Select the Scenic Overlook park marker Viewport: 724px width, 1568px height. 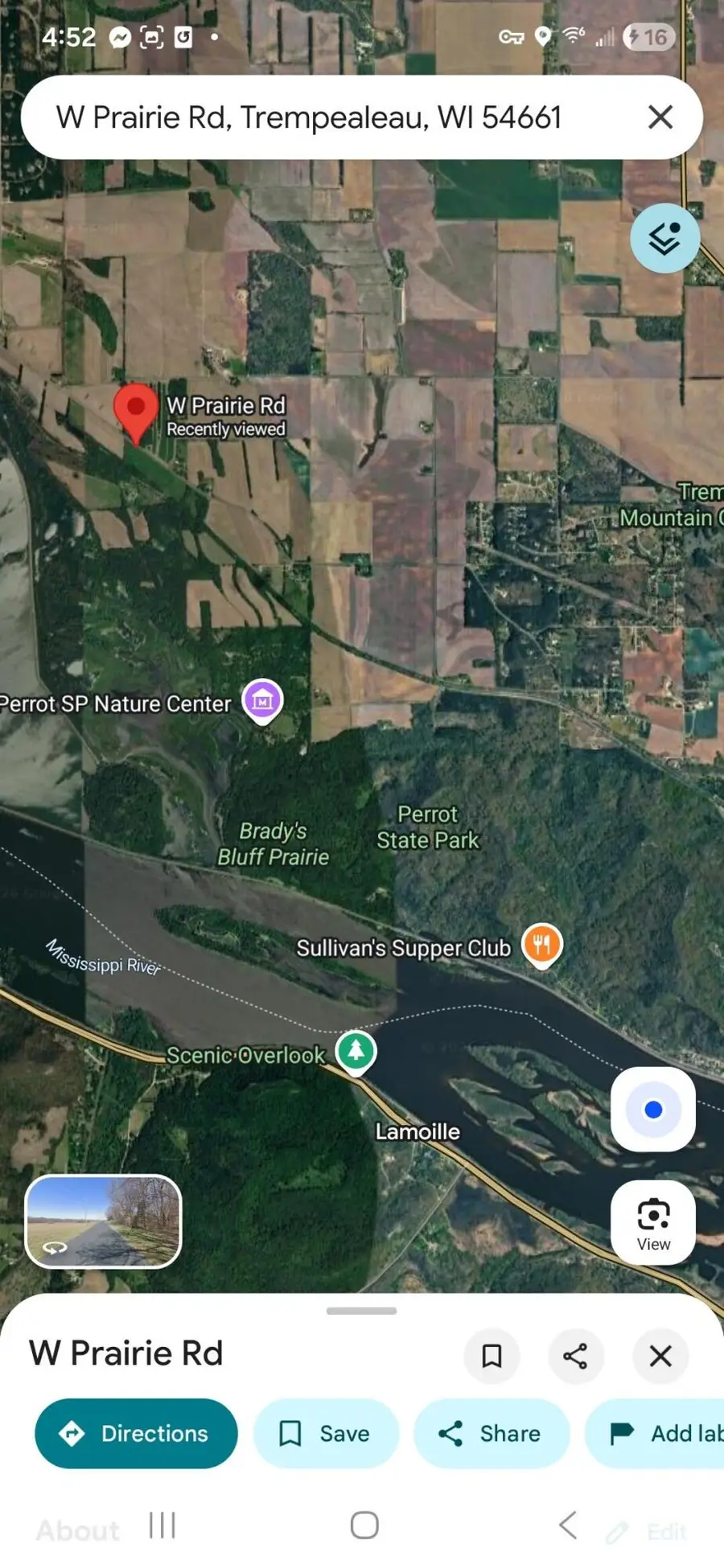pos(356,1052)
